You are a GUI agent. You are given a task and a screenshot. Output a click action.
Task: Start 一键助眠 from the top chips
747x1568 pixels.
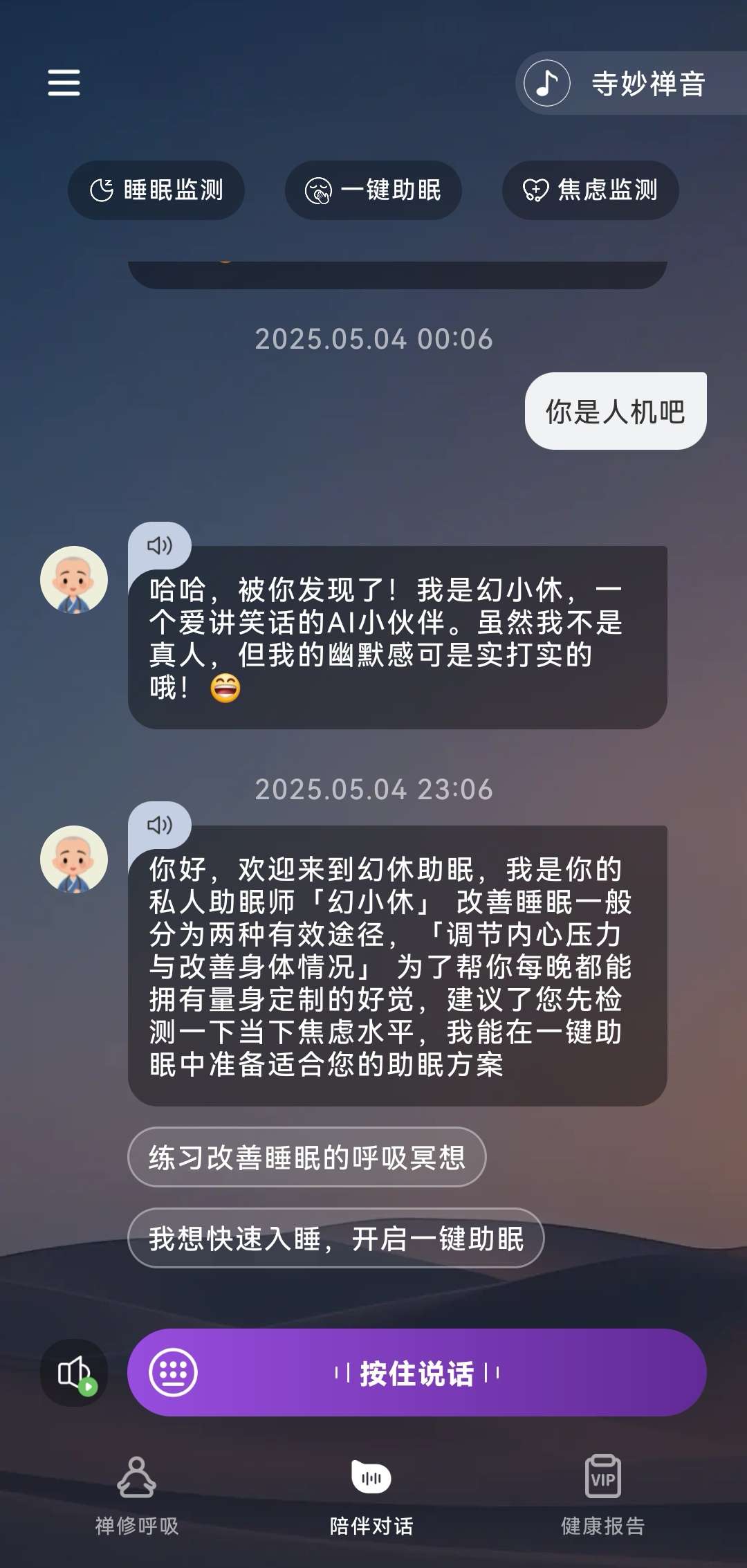click(373, 190)
